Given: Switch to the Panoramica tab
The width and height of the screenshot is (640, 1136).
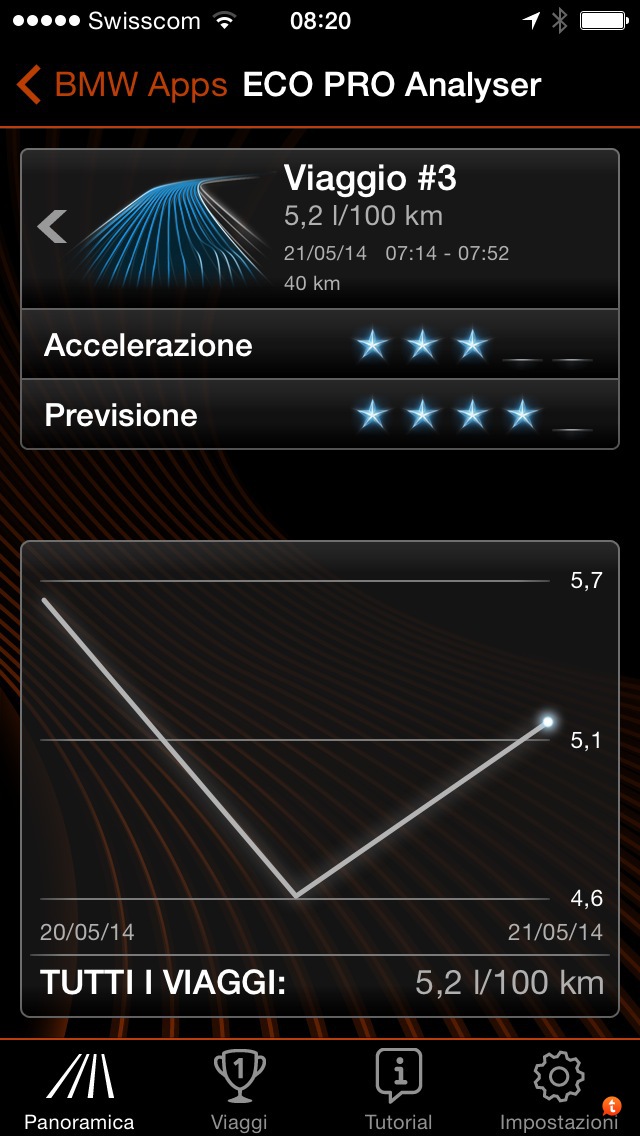Looking at the screenshot, I should (x=80, y=1090).
